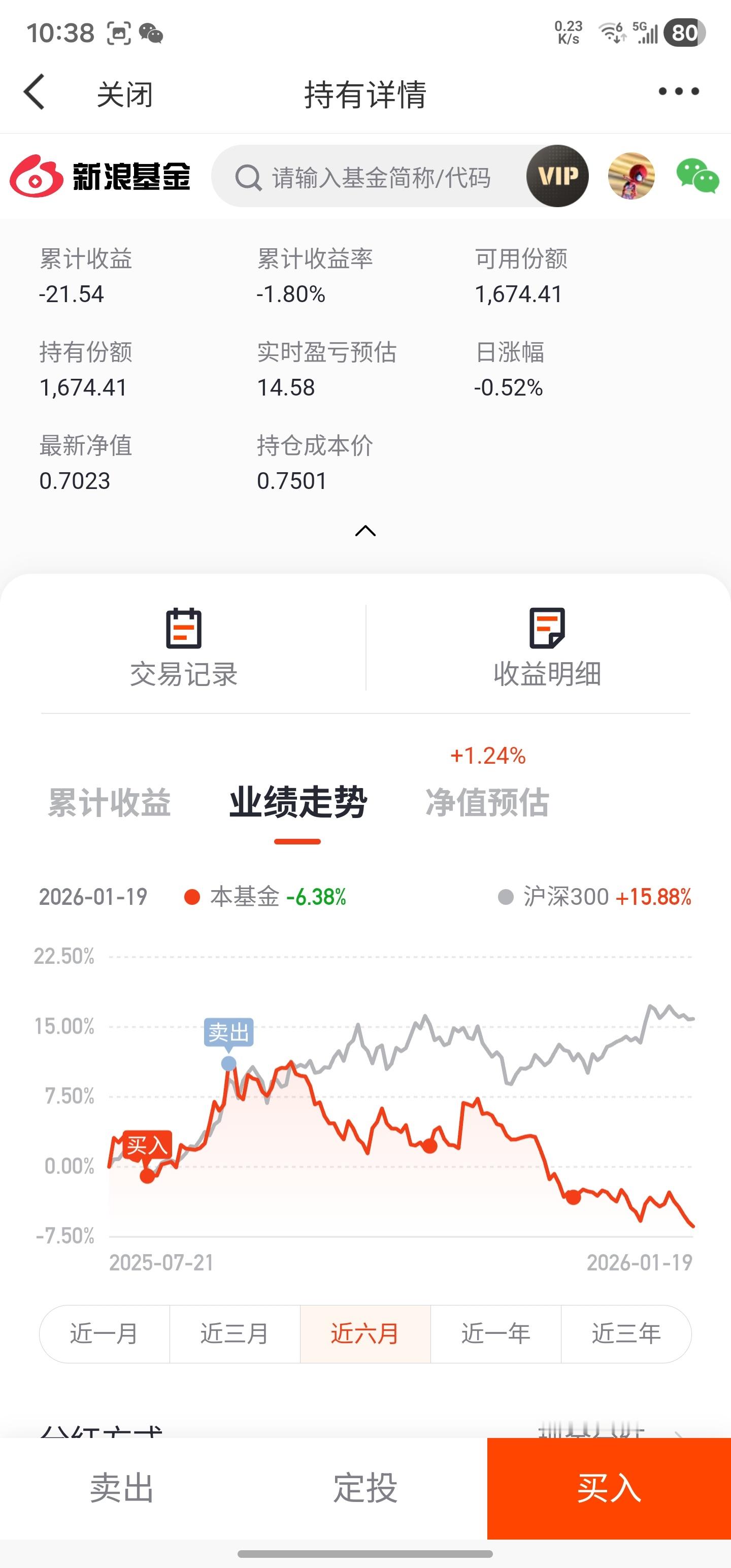Select the 近三月 option in range selector
This screenshot has width=731, height=1568.
coord(235,1333)
